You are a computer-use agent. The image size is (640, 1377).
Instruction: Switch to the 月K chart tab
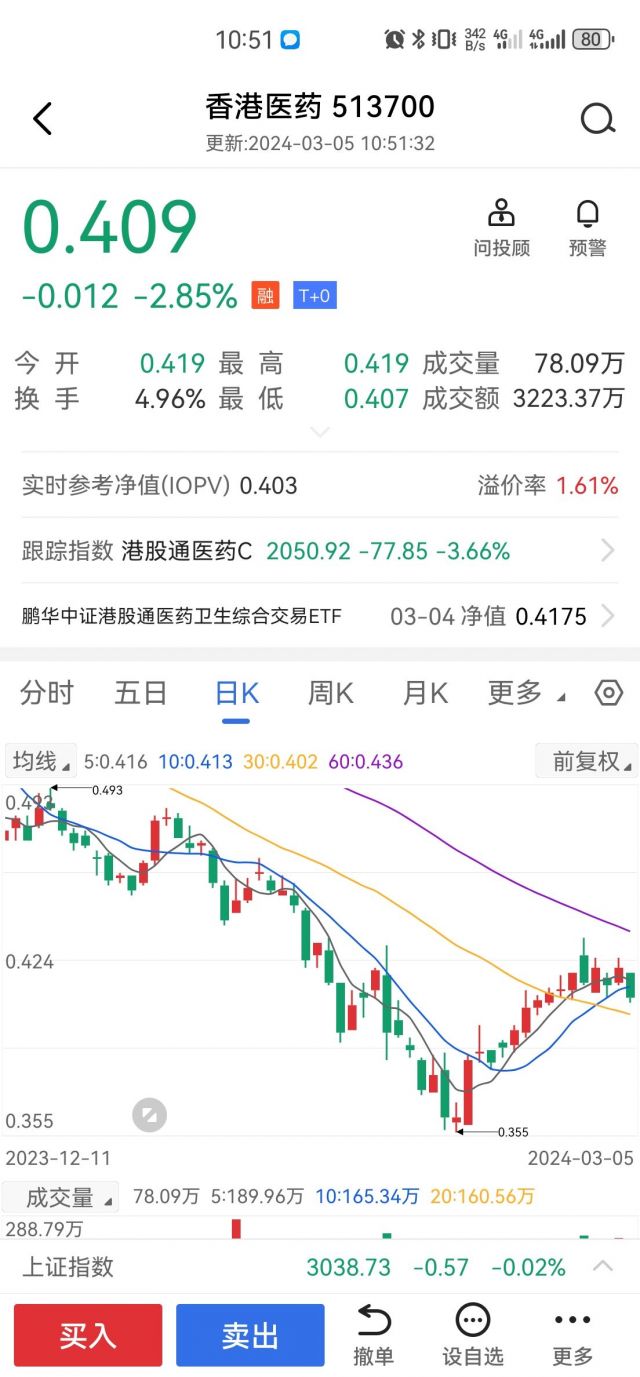pos(425,692)
